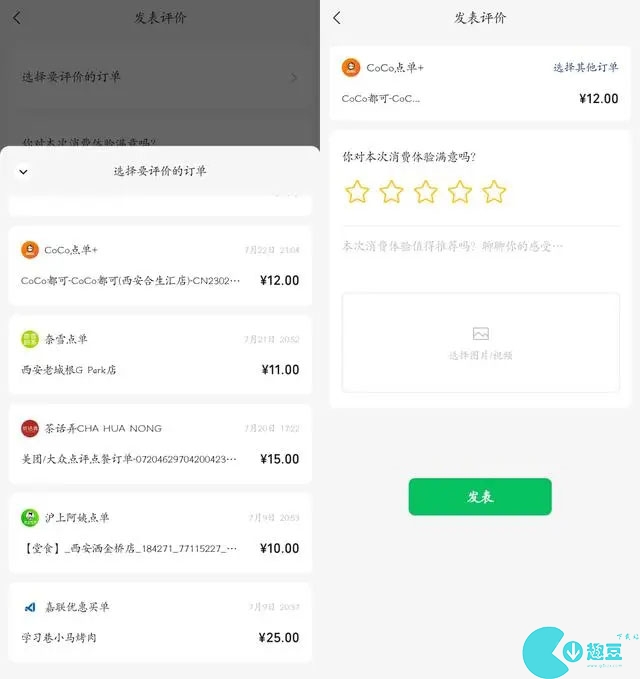
Task: Rate the experience three stars
Action: (x=425, y=192)
